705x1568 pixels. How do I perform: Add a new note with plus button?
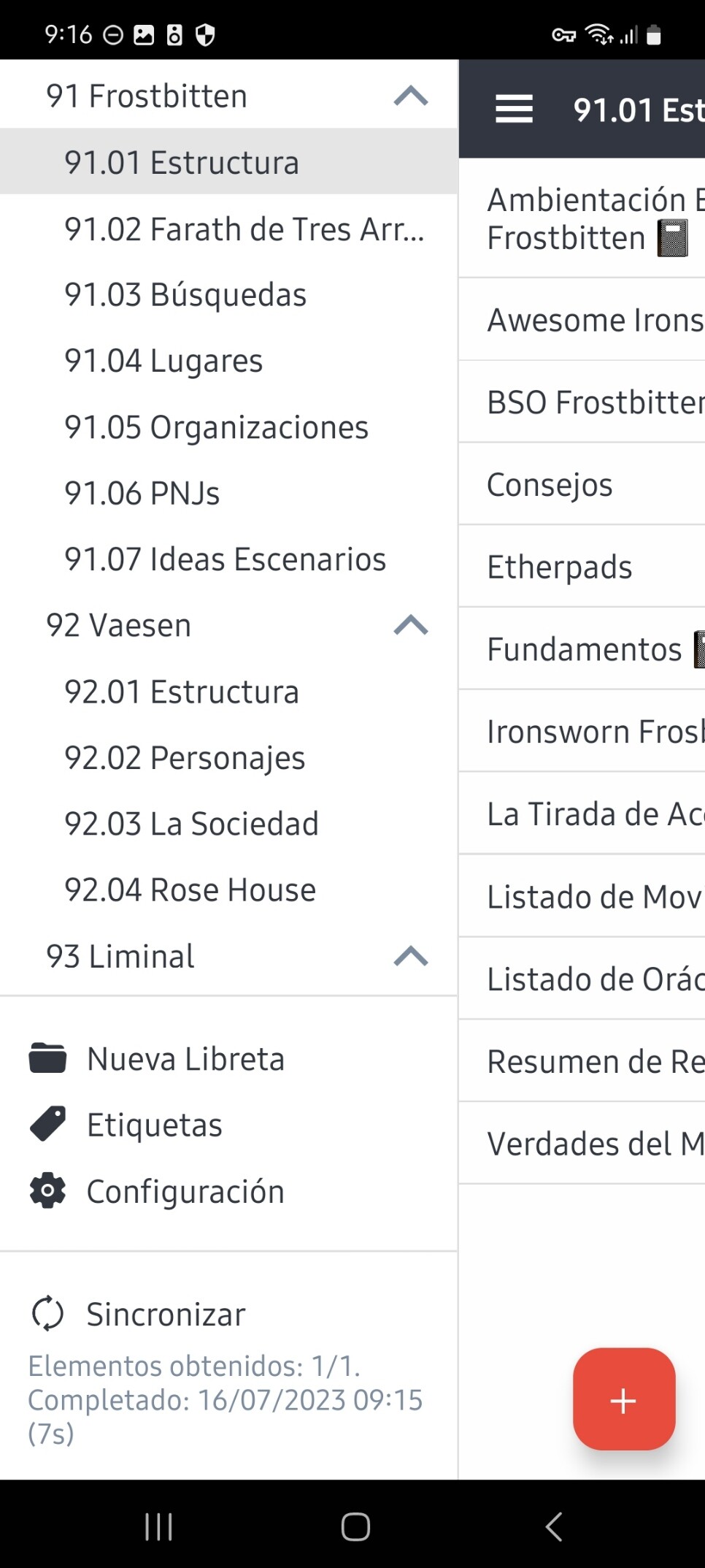624,1399
